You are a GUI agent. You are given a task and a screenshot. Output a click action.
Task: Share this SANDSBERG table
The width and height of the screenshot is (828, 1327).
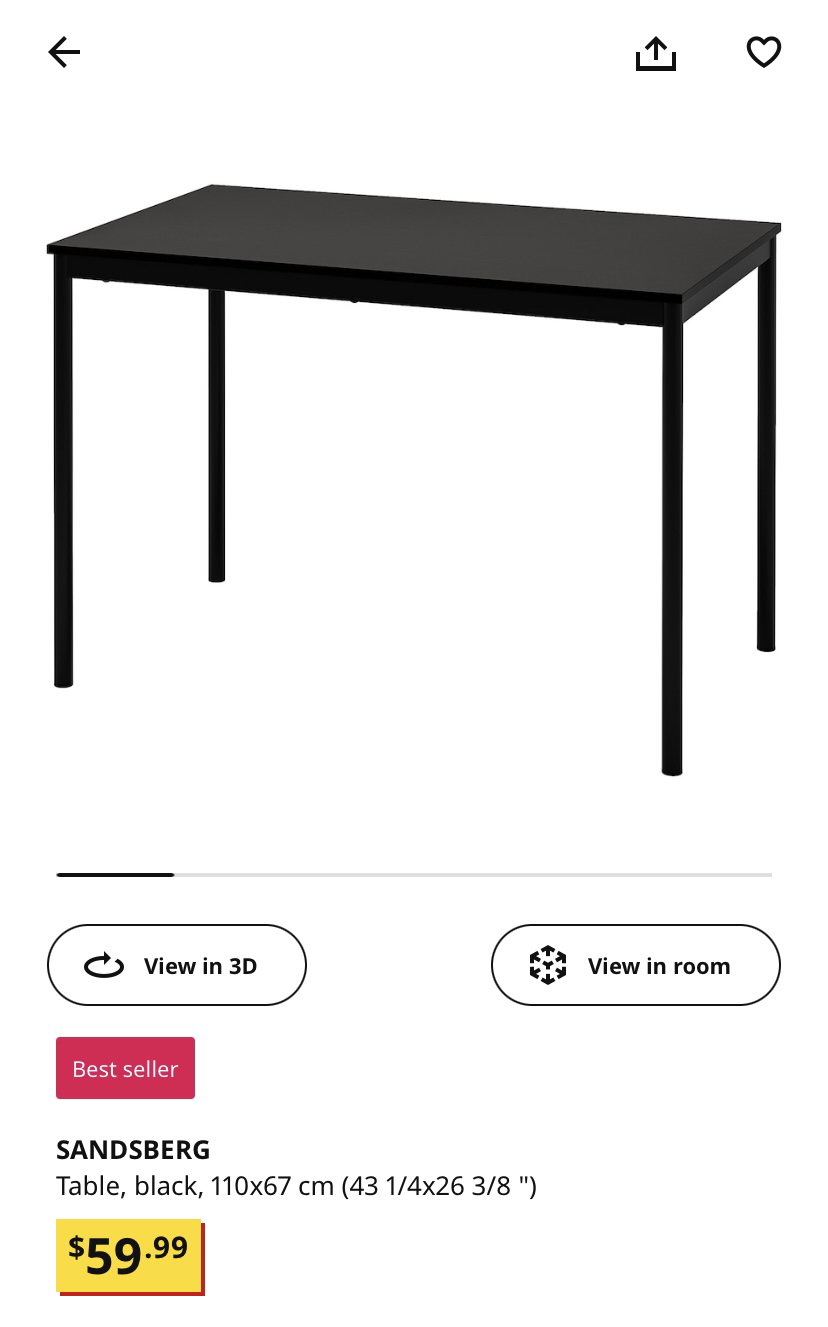point(656,53)
